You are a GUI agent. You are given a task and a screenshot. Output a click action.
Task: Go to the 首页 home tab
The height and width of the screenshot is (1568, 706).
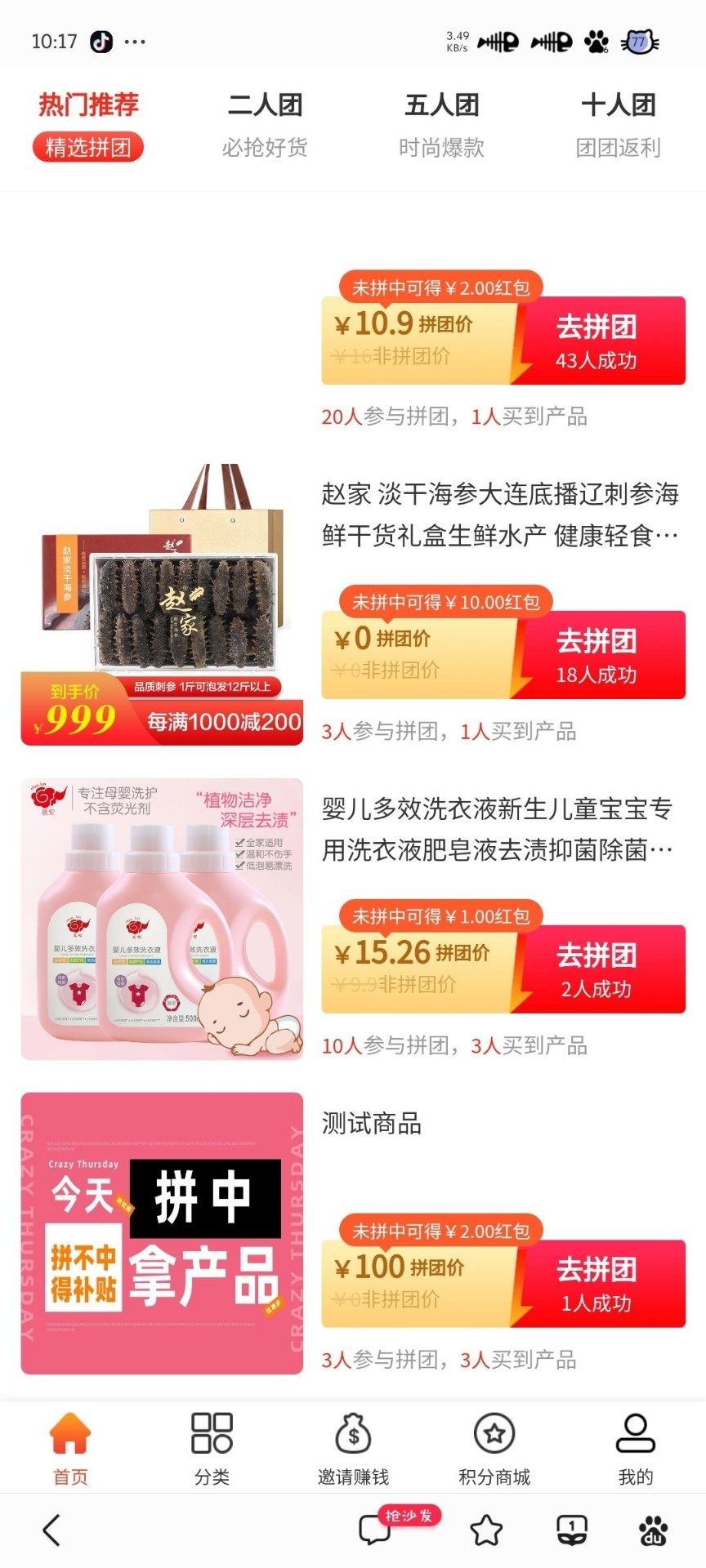coord(70,1449)
